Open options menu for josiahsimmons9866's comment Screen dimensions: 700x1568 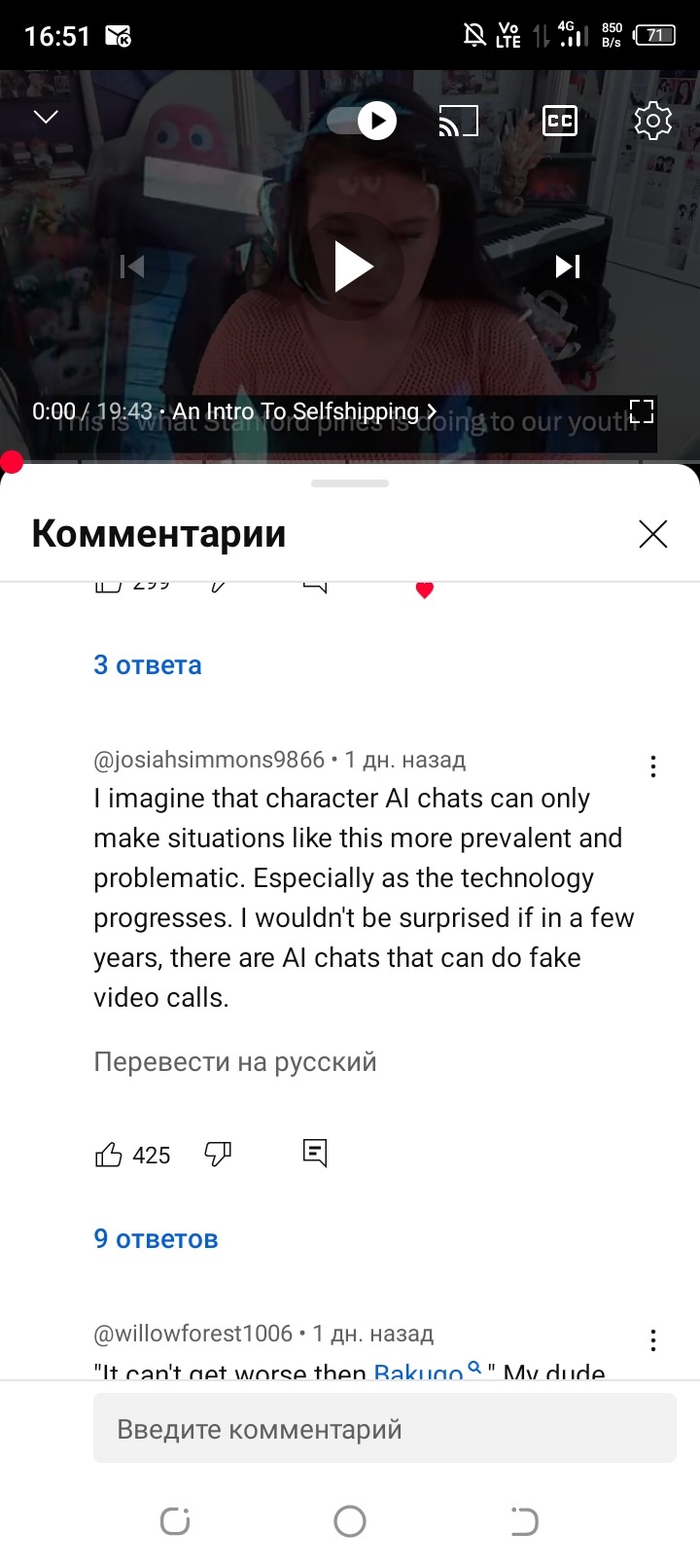coord(653,766)
